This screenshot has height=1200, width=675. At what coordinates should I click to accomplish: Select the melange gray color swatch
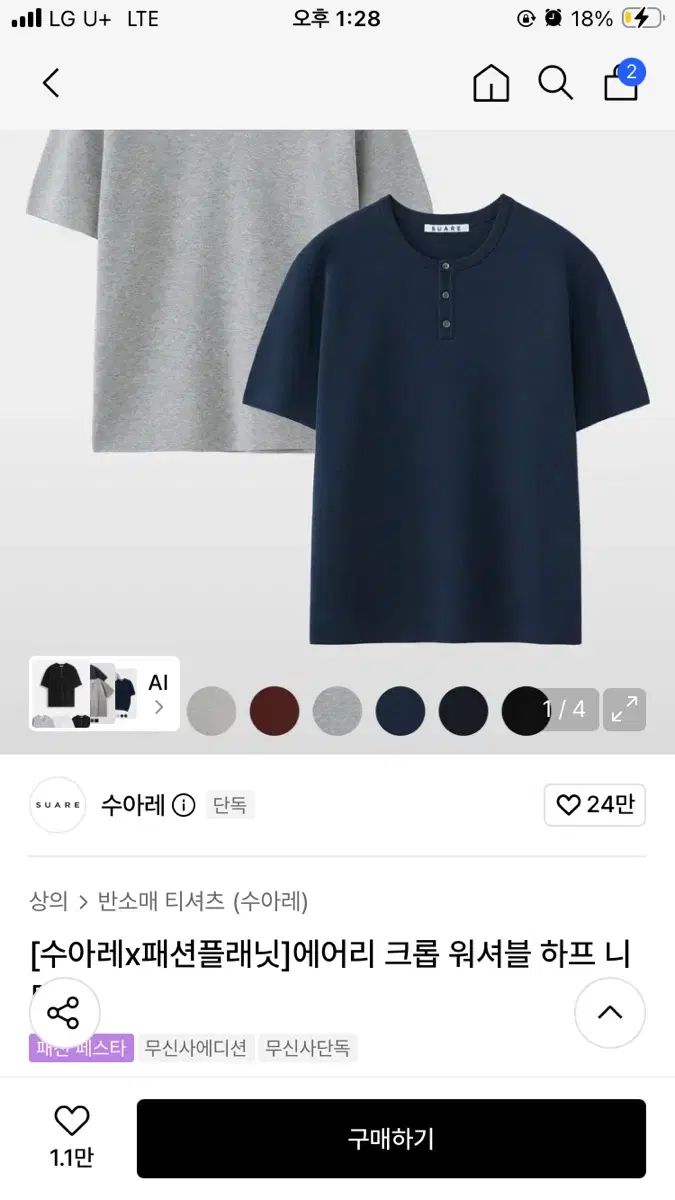coord(337,711)
